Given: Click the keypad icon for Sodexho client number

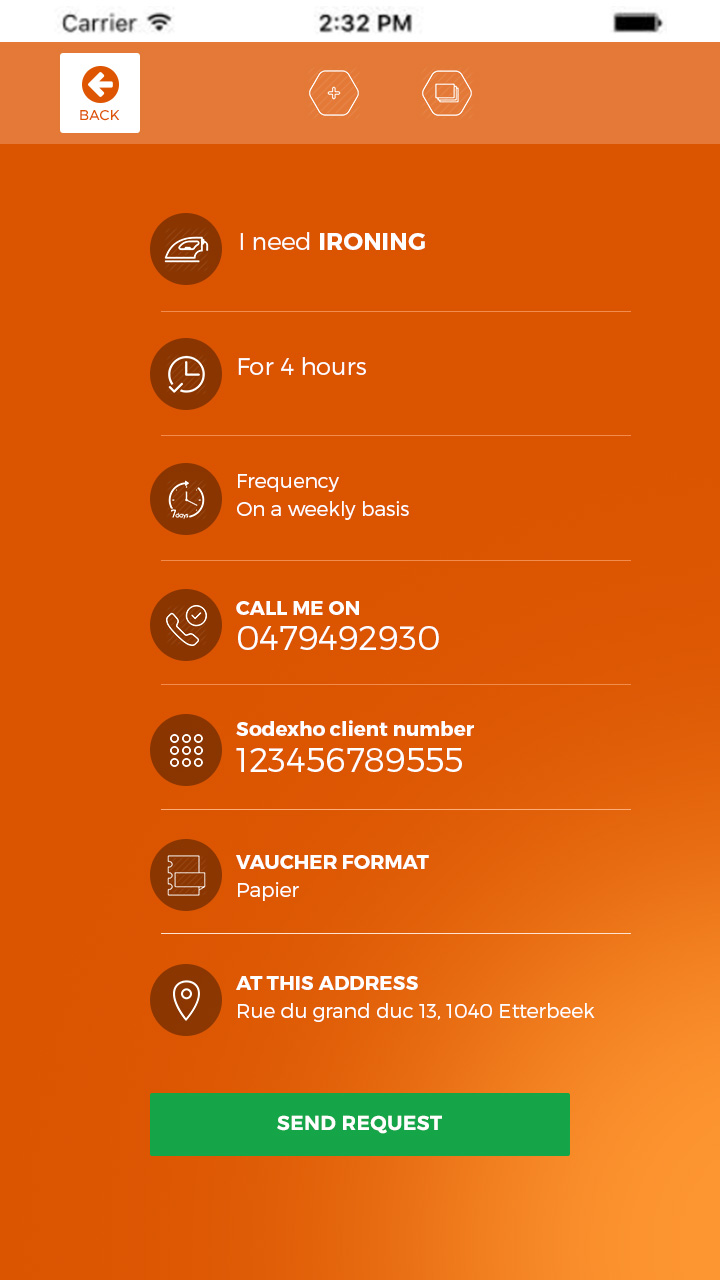Looking at the screenshot, I should click(x=185, y=749).
